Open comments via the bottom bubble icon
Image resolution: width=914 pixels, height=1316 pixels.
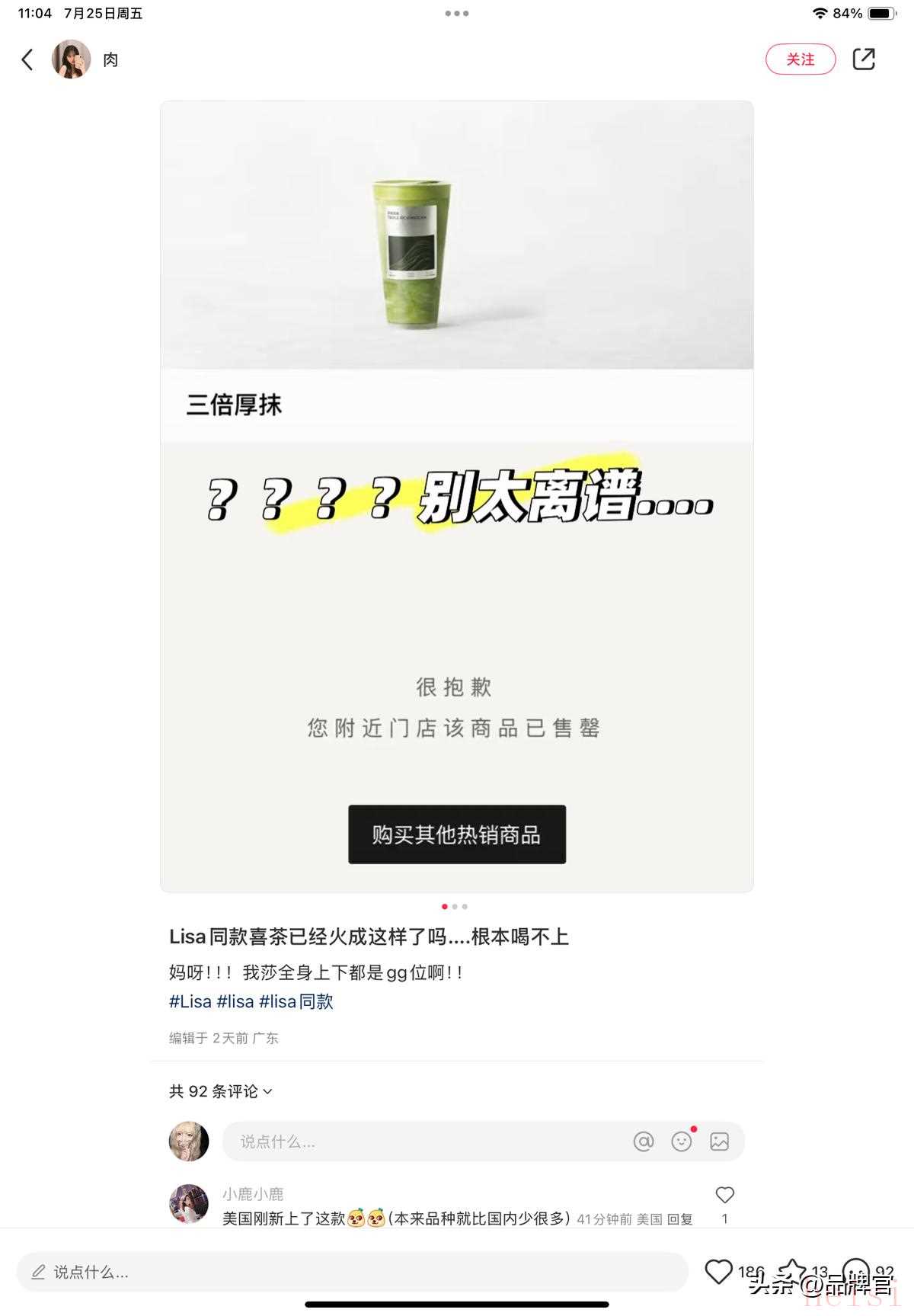pos(856,1271)
